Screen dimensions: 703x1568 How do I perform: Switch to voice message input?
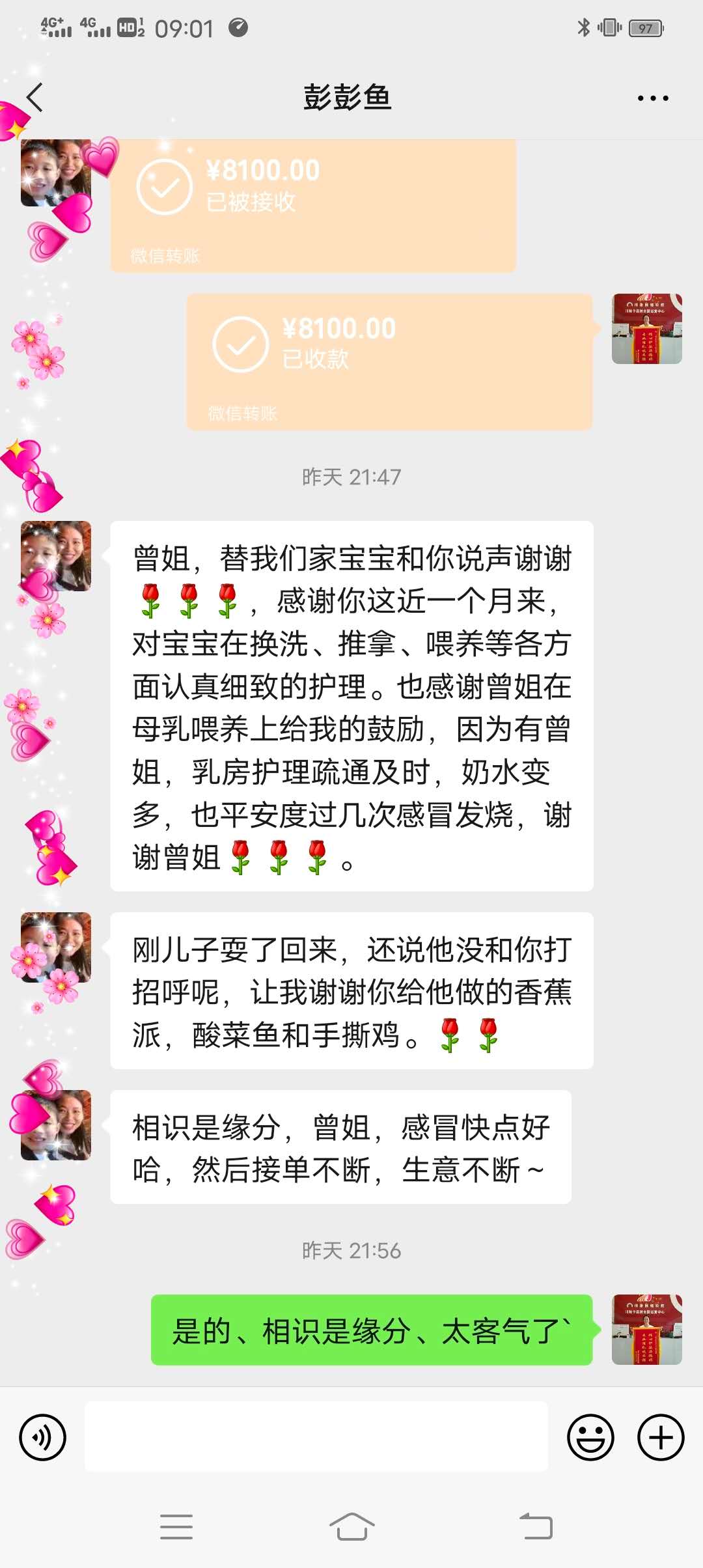coord(43,1437)
